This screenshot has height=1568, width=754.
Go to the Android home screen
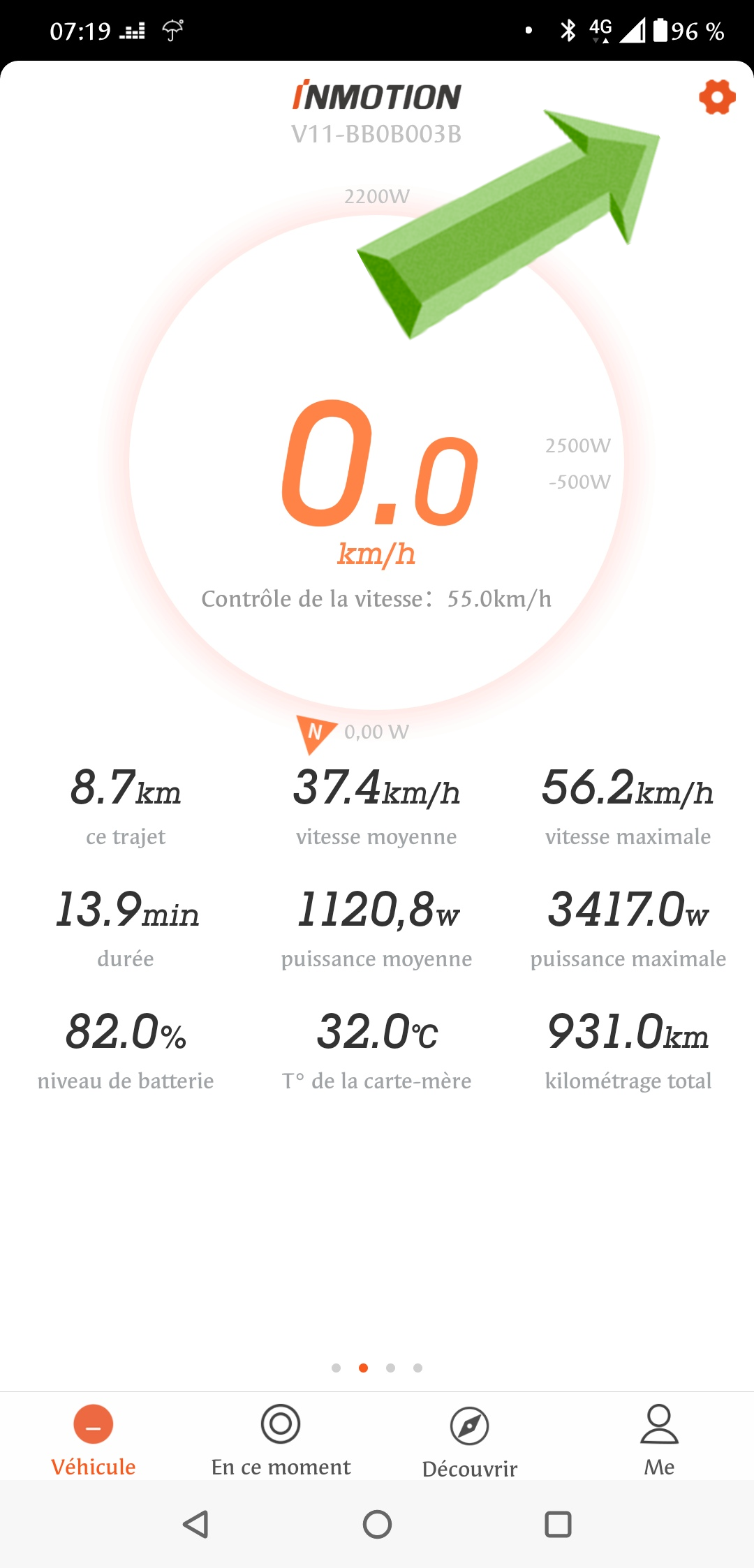point(377,1524)
